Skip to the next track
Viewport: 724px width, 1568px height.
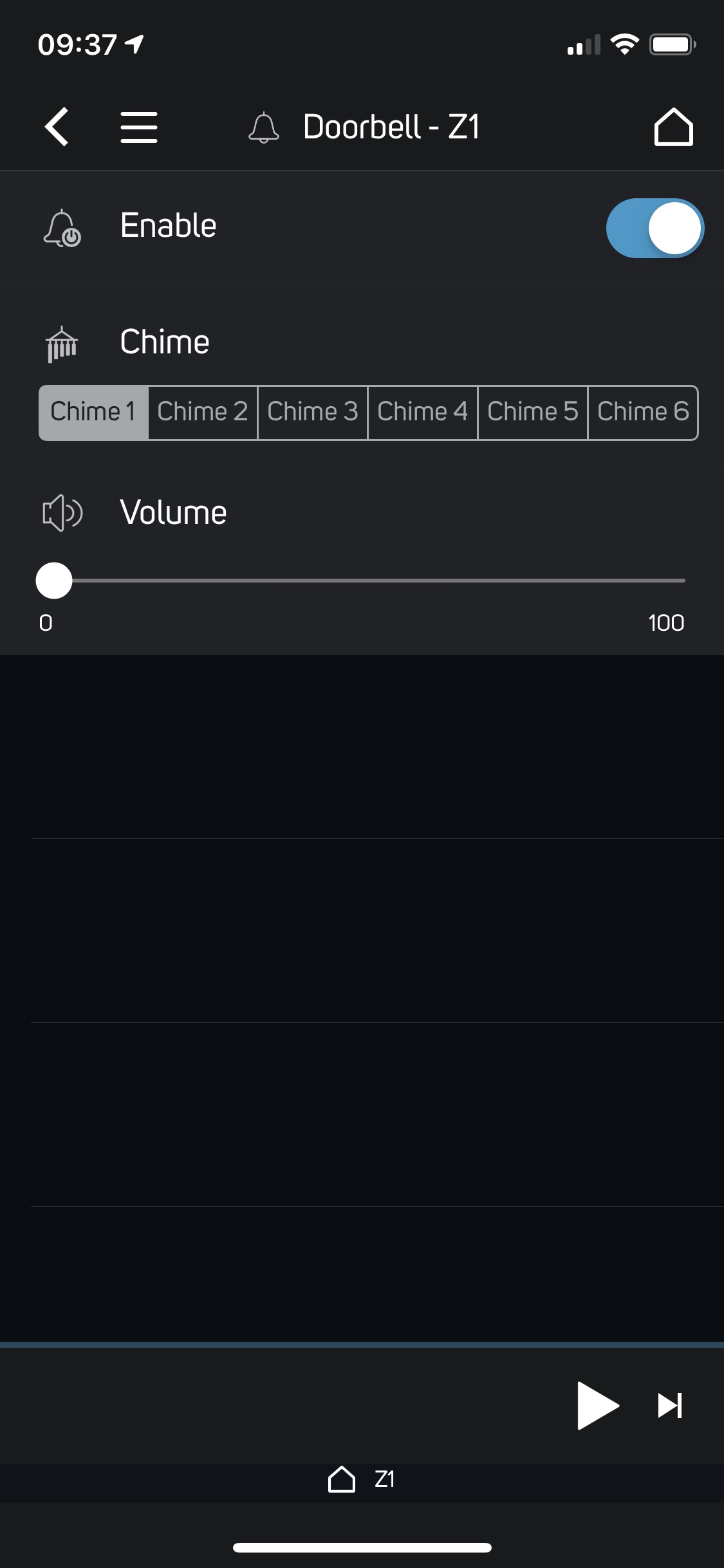(x=670, y=1405)
